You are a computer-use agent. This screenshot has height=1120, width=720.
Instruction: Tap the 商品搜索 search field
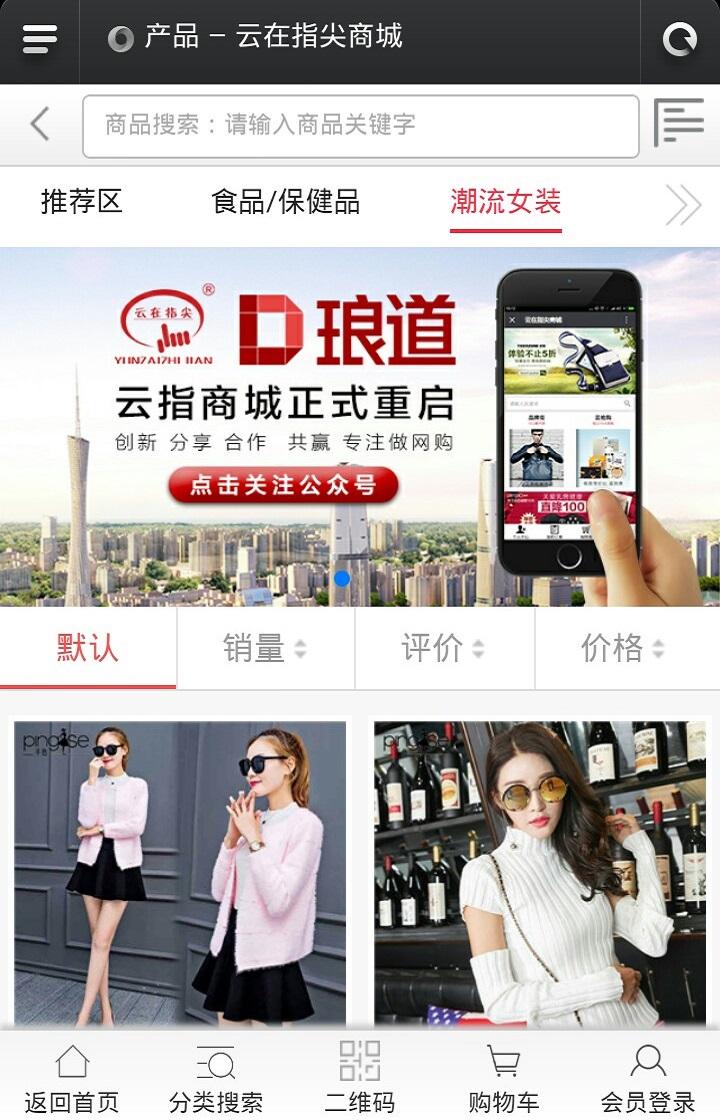pos(360,126)
